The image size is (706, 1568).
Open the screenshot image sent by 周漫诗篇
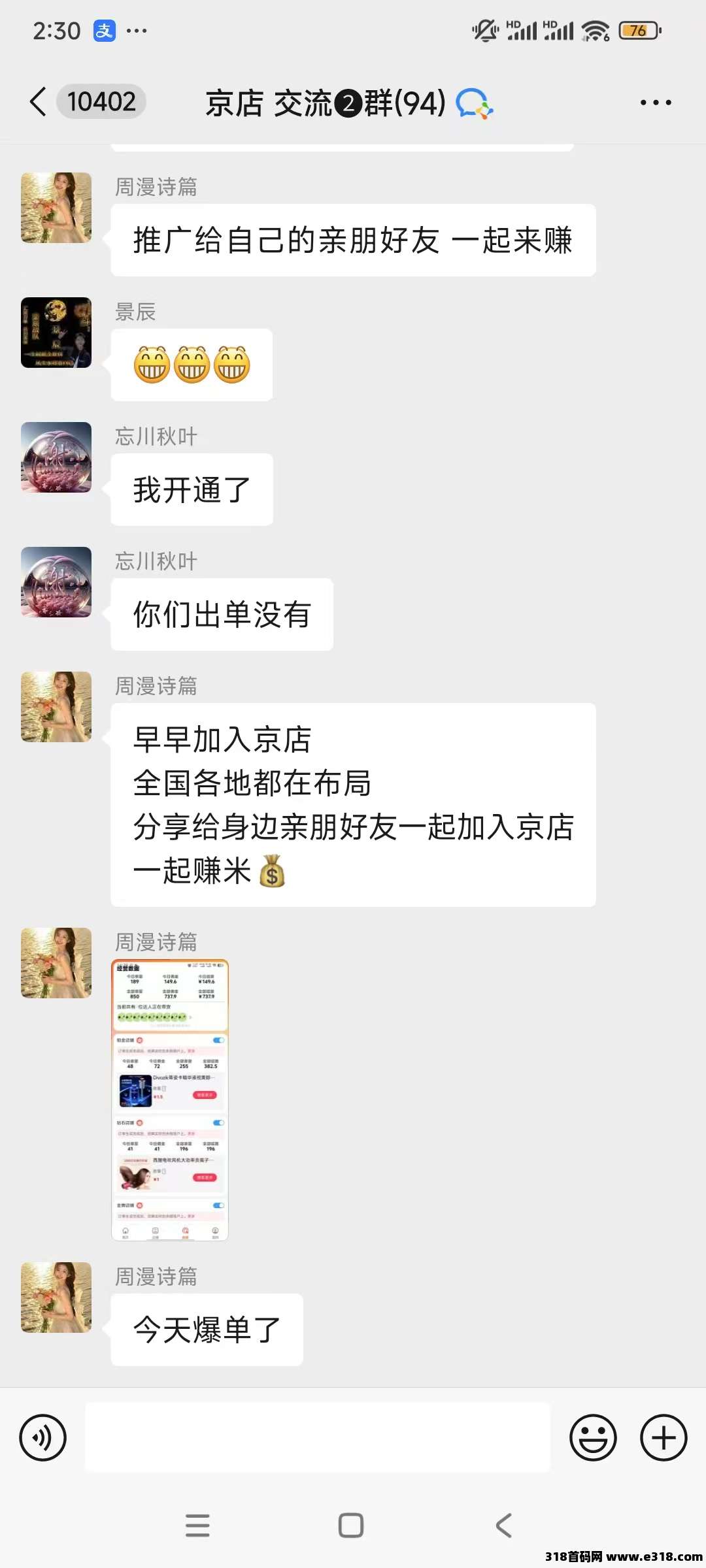(x=170, y=1100)
